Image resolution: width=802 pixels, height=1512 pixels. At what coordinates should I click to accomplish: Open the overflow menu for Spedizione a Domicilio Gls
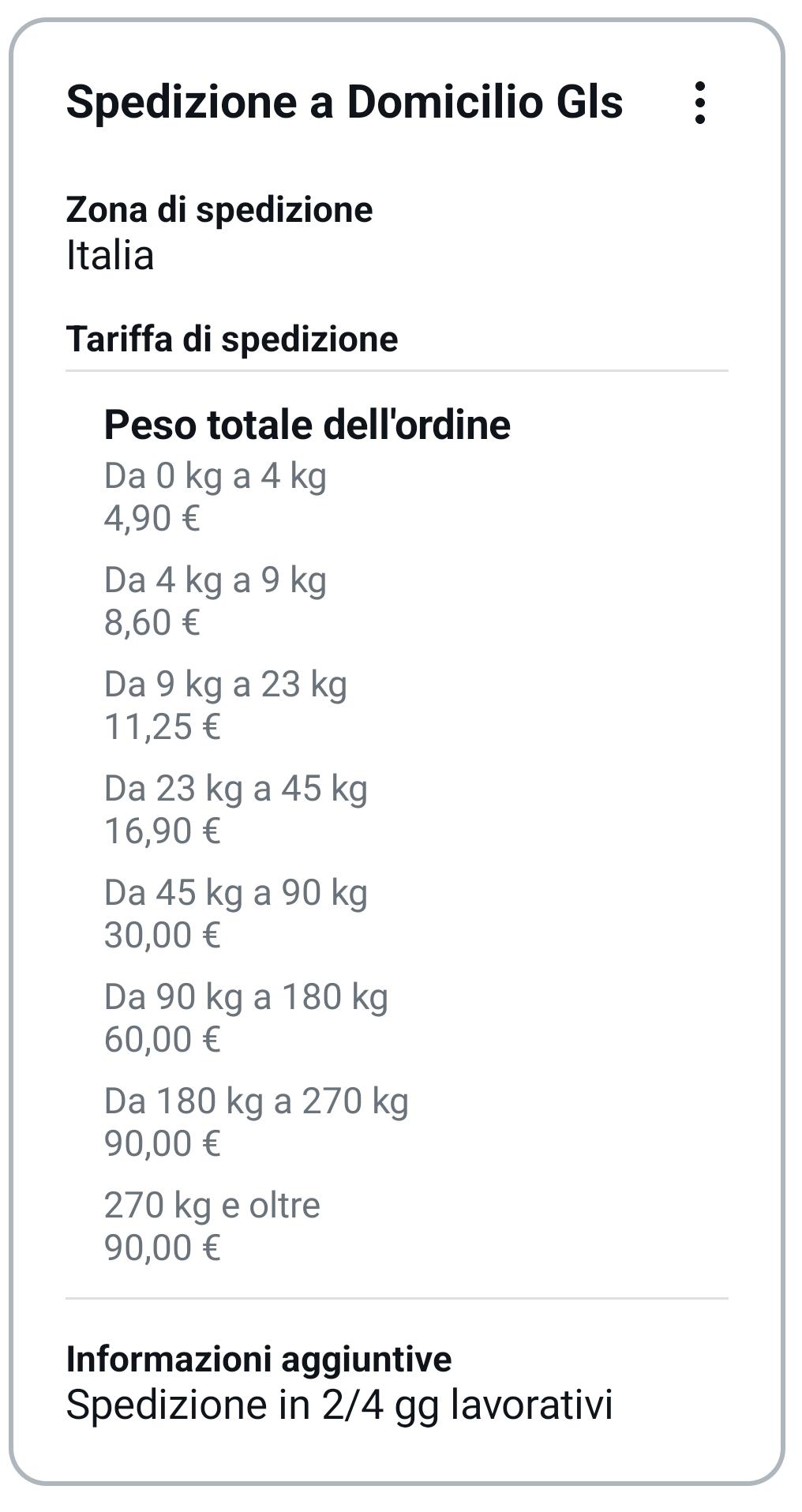699,103
